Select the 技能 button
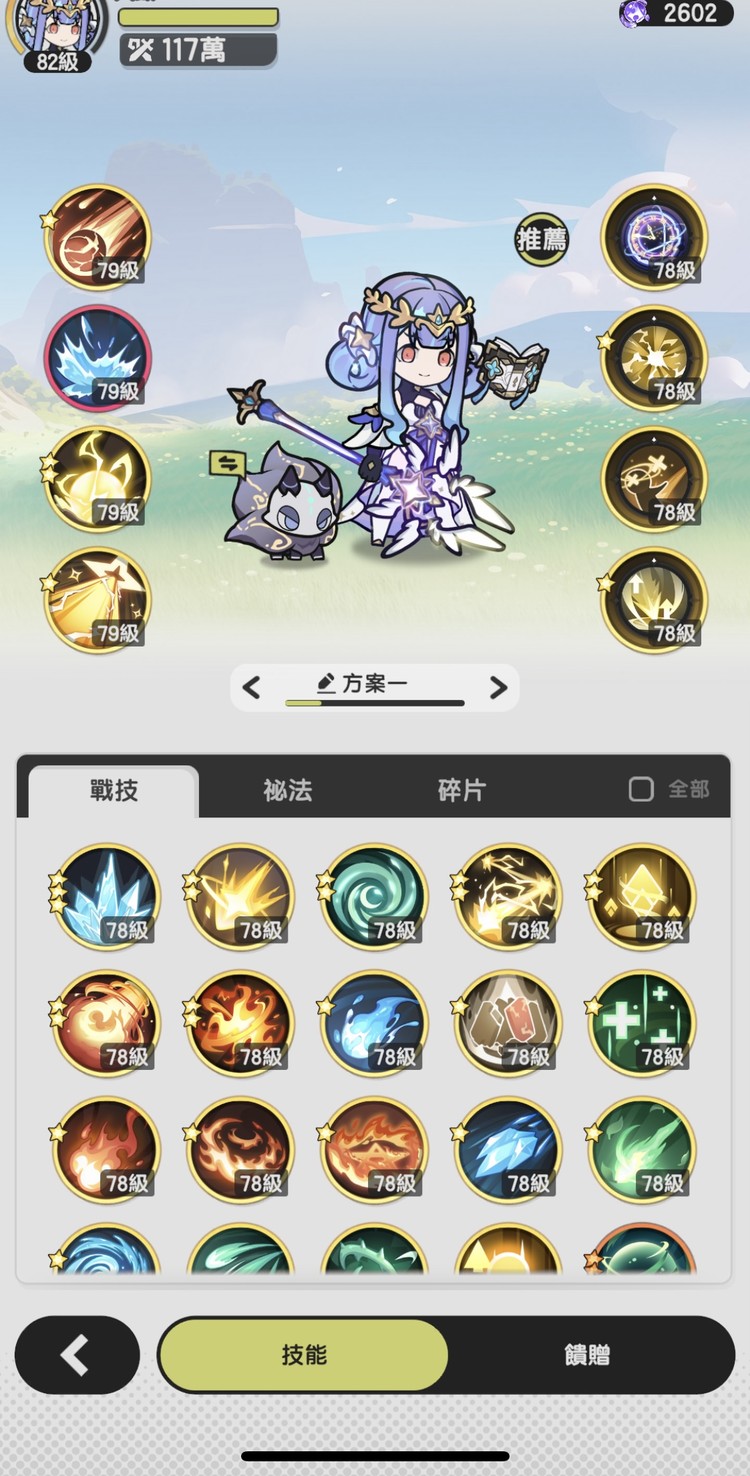This screenshot has height=1476, width=750. (303, 1355)
